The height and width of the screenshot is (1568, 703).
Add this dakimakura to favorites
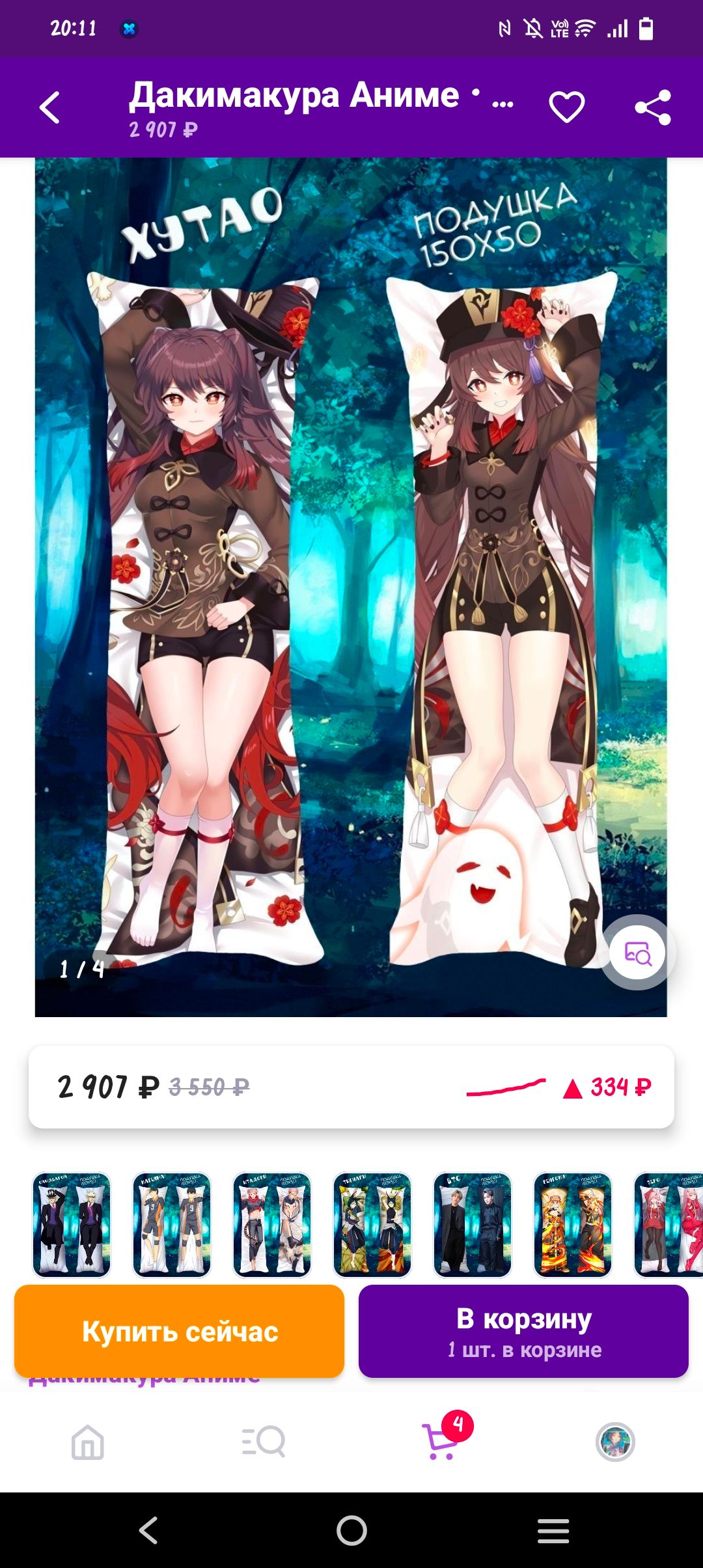click(x=566, y=107)
